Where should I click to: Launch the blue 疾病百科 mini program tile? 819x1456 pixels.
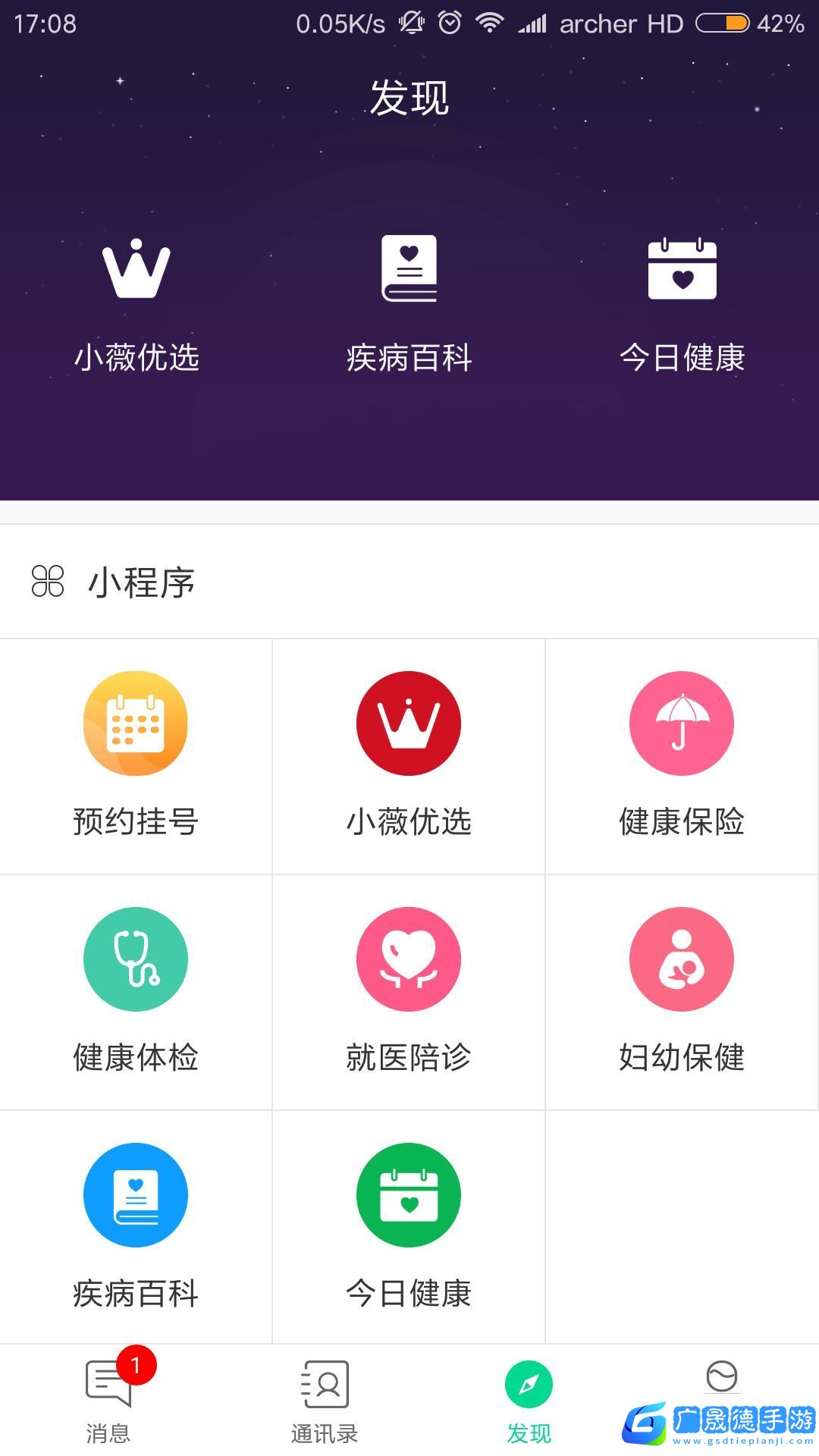136,1227
